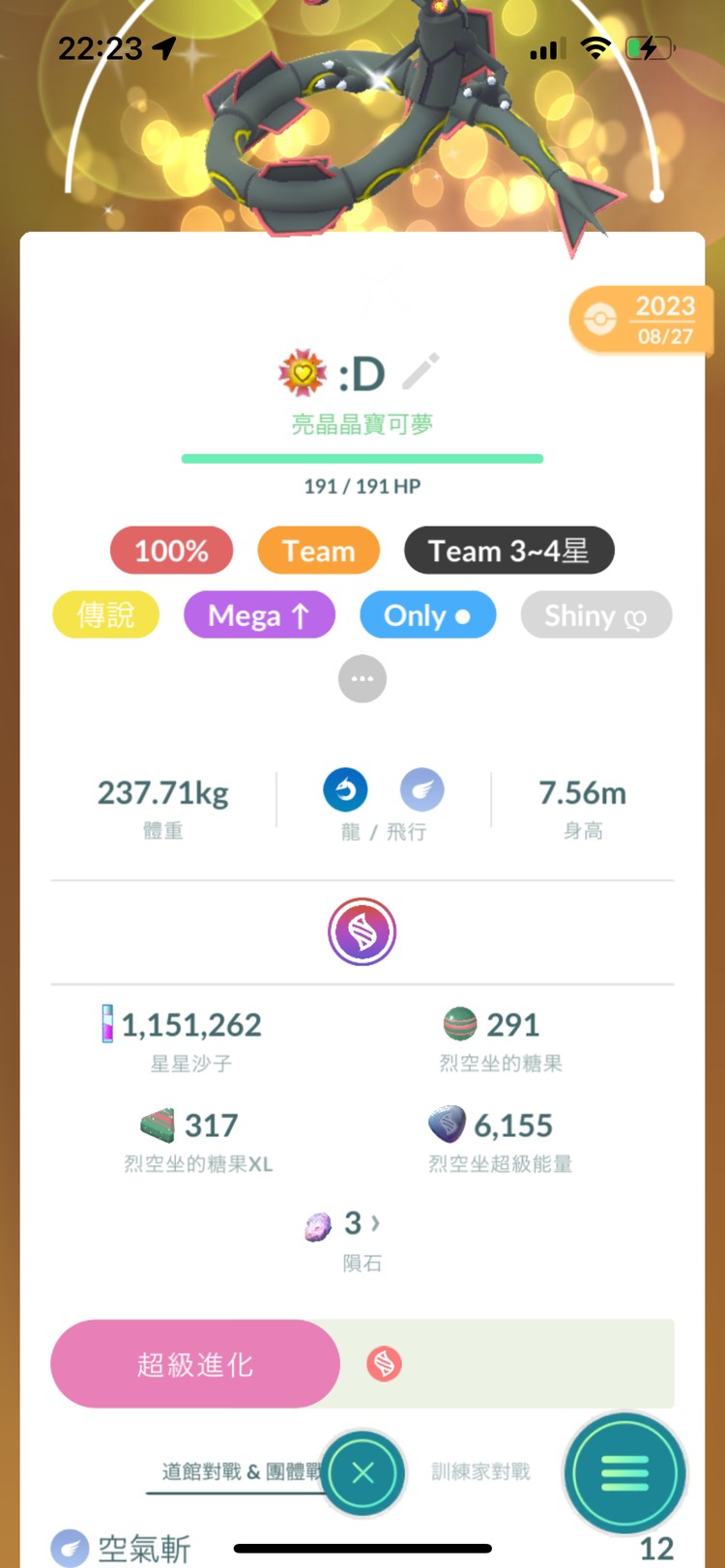Viewport: 725px width, 1568px height.
Task: Select the 100% tag chip
Action: [x=171, y=551]
